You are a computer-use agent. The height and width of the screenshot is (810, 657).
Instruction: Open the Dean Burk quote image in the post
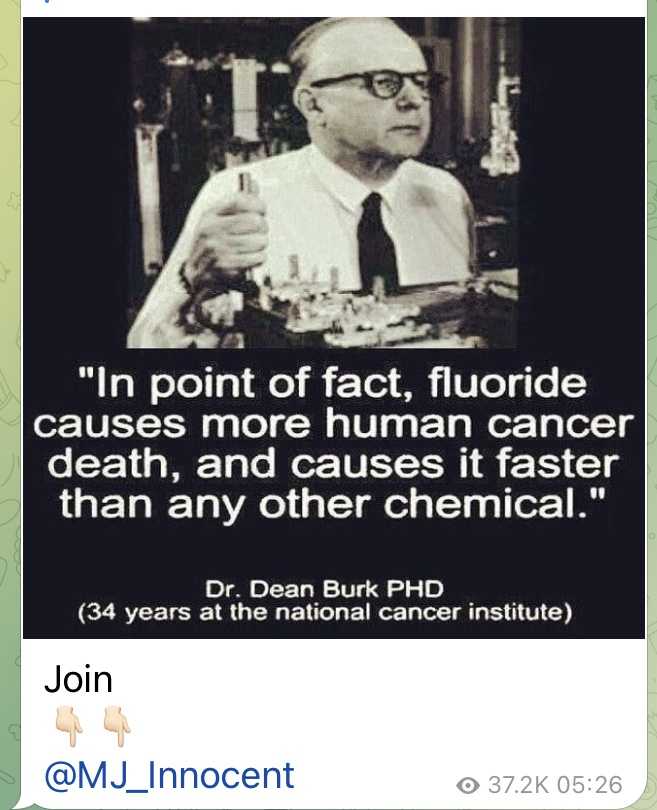(333, 328)
